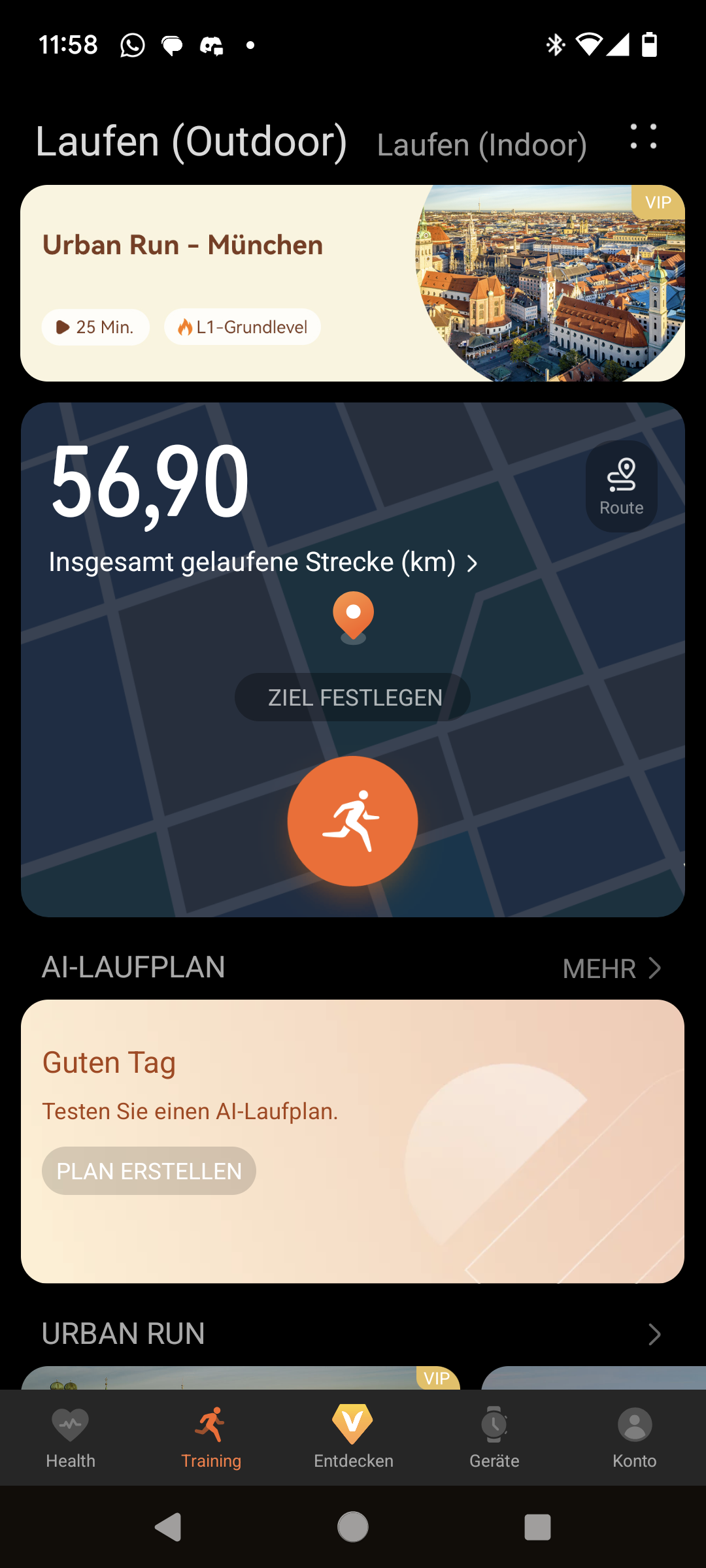Return to the system home screen
The width and height of the screenshot is (706, 1568).
352,1527
